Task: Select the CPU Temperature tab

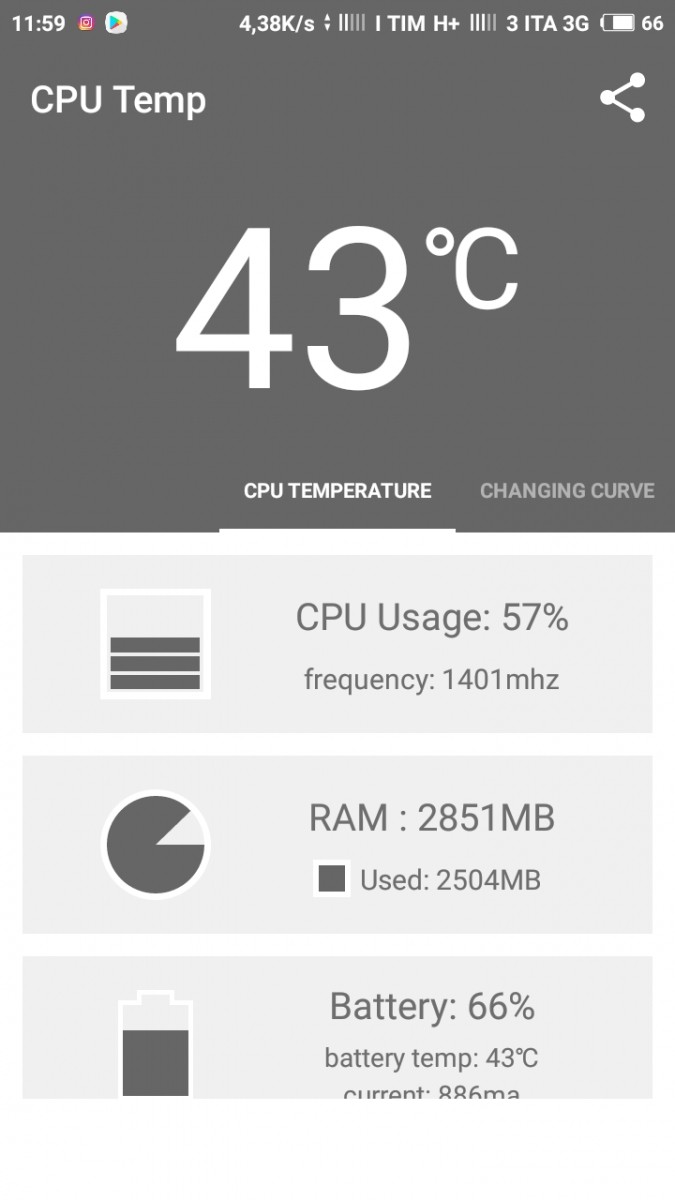Action: click(x=337, y=491)
